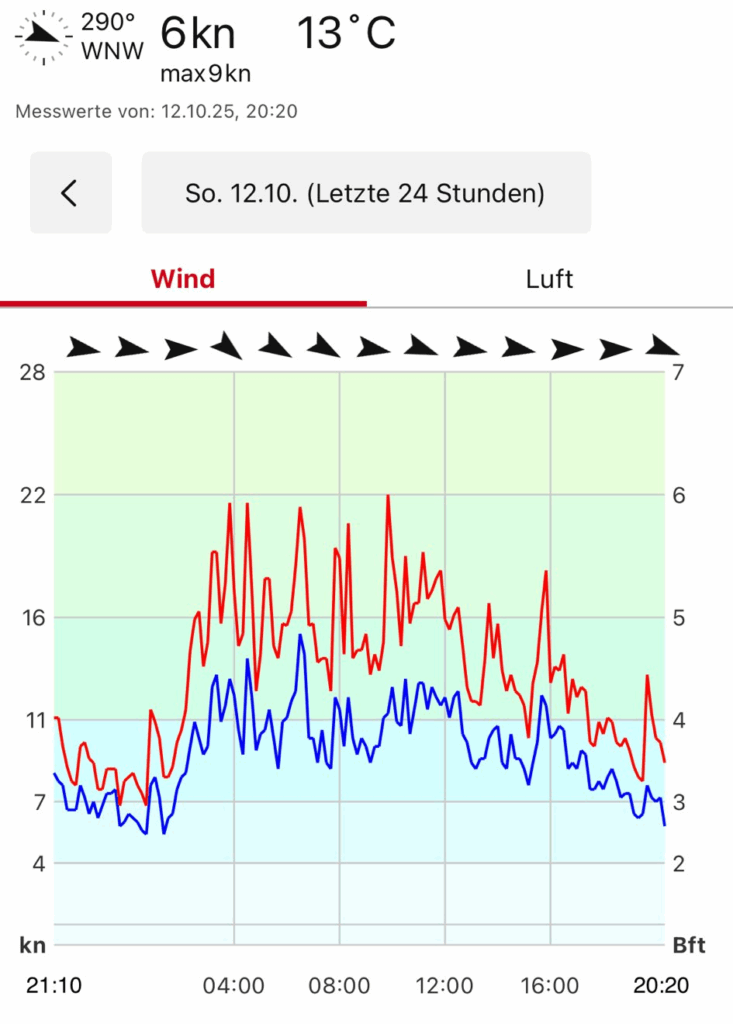Open the So. 12.10. date selector
The image size is (733, 1024).
click(x=365, y=193)
